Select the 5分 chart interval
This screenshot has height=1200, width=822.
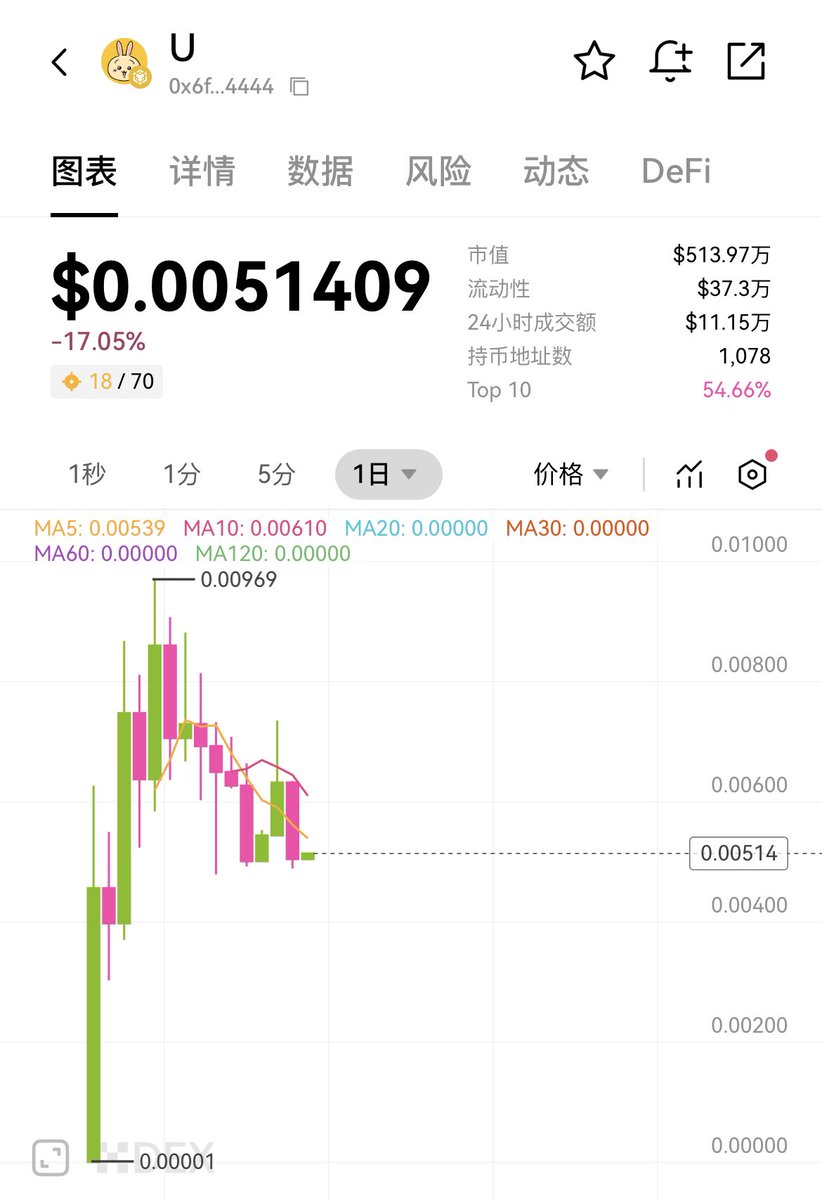point(276,474)
